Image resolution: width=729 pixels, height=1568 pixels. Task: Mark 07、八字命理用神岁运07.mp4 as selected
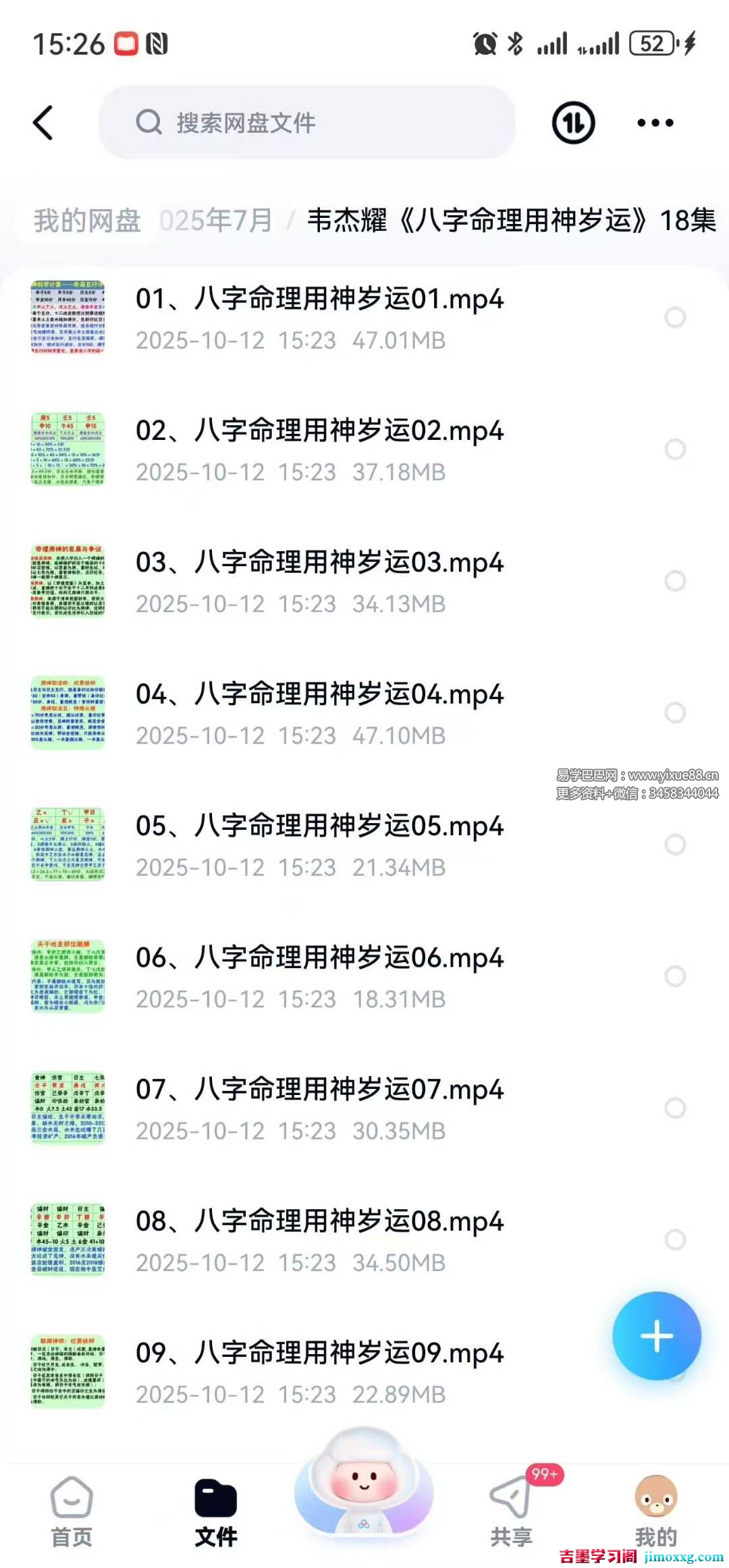675,1108
